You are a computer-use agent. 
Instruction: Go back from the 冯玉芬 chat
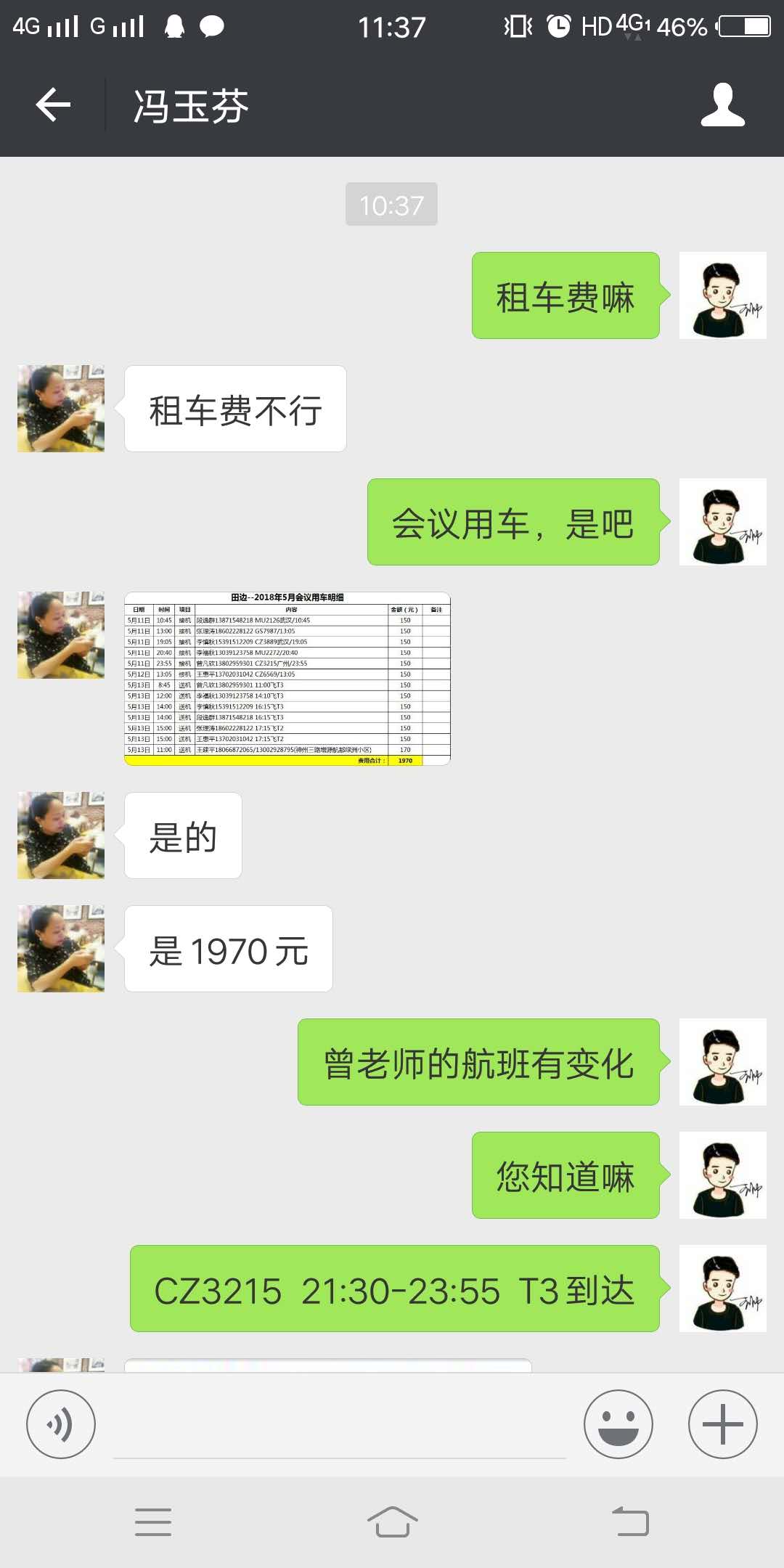click(53, 105)
